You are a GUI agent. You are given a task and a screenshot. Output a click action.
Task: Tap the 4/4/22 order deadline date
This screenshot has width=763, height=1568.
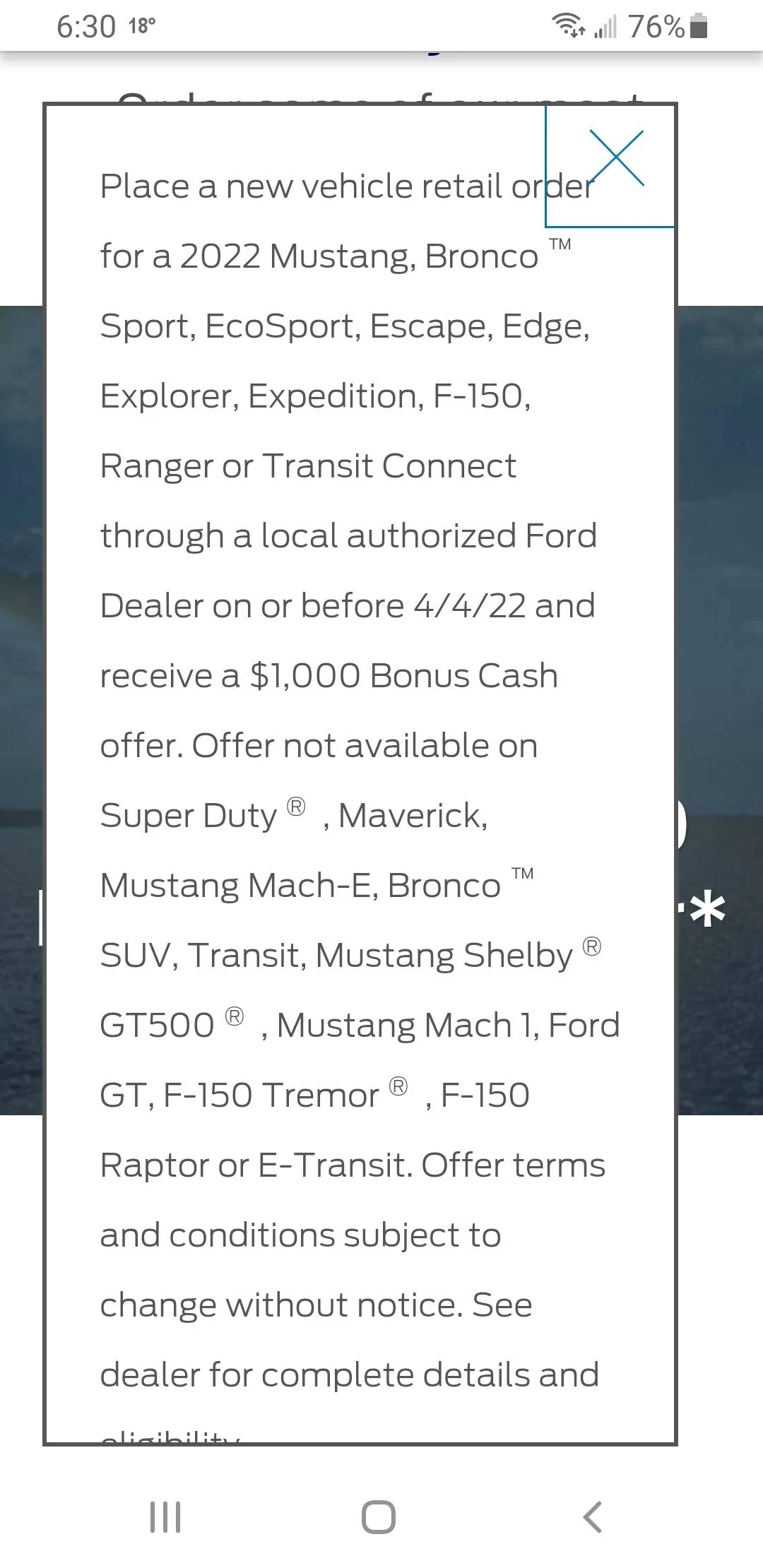pos(468,605)
